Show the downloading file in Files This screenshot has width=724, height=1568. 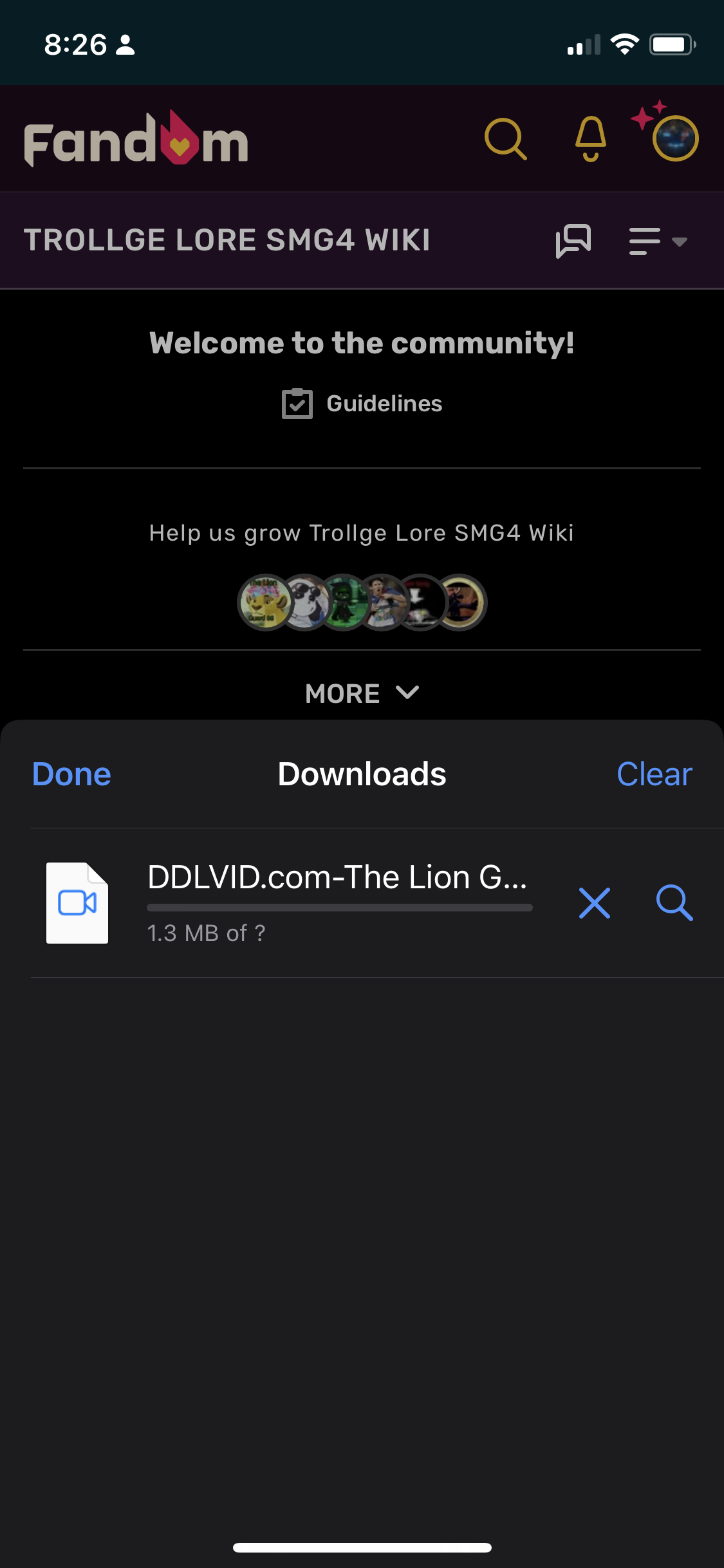pyautogui.click(x=674, y=902)
